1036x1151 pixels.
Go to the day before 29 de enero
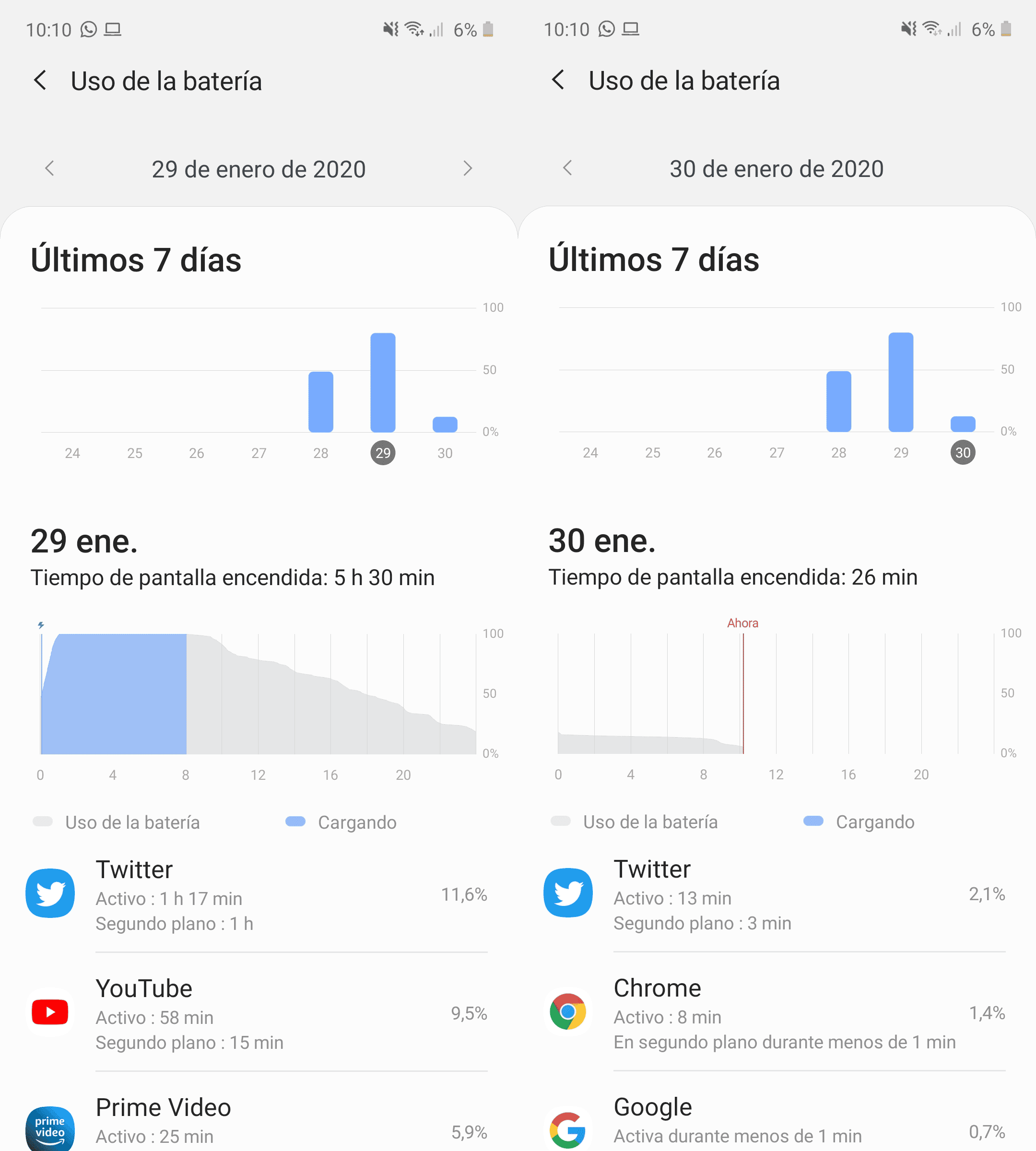[x=50, y=168]
